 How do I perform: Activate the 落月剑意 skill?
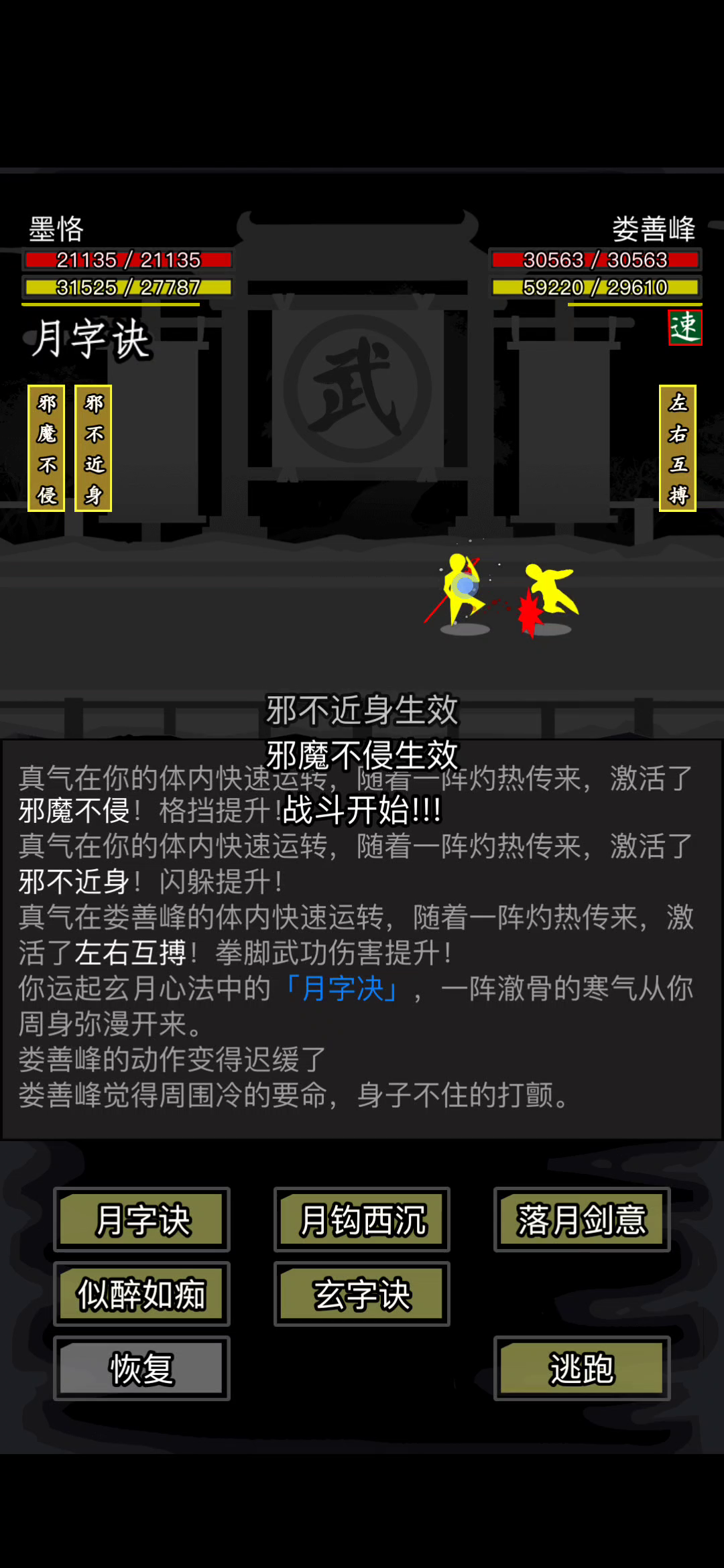tap(581, 1220)
